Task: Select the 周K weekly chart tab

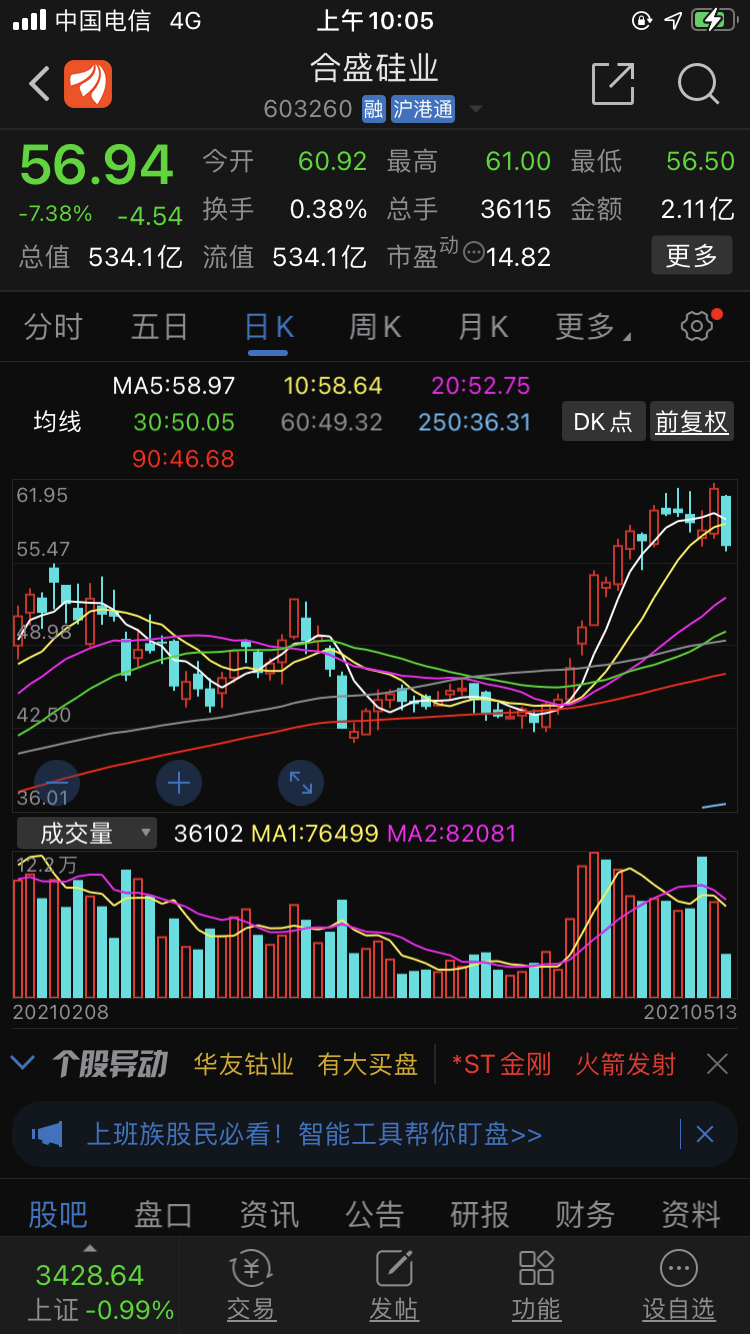Action: click(375, 327)
